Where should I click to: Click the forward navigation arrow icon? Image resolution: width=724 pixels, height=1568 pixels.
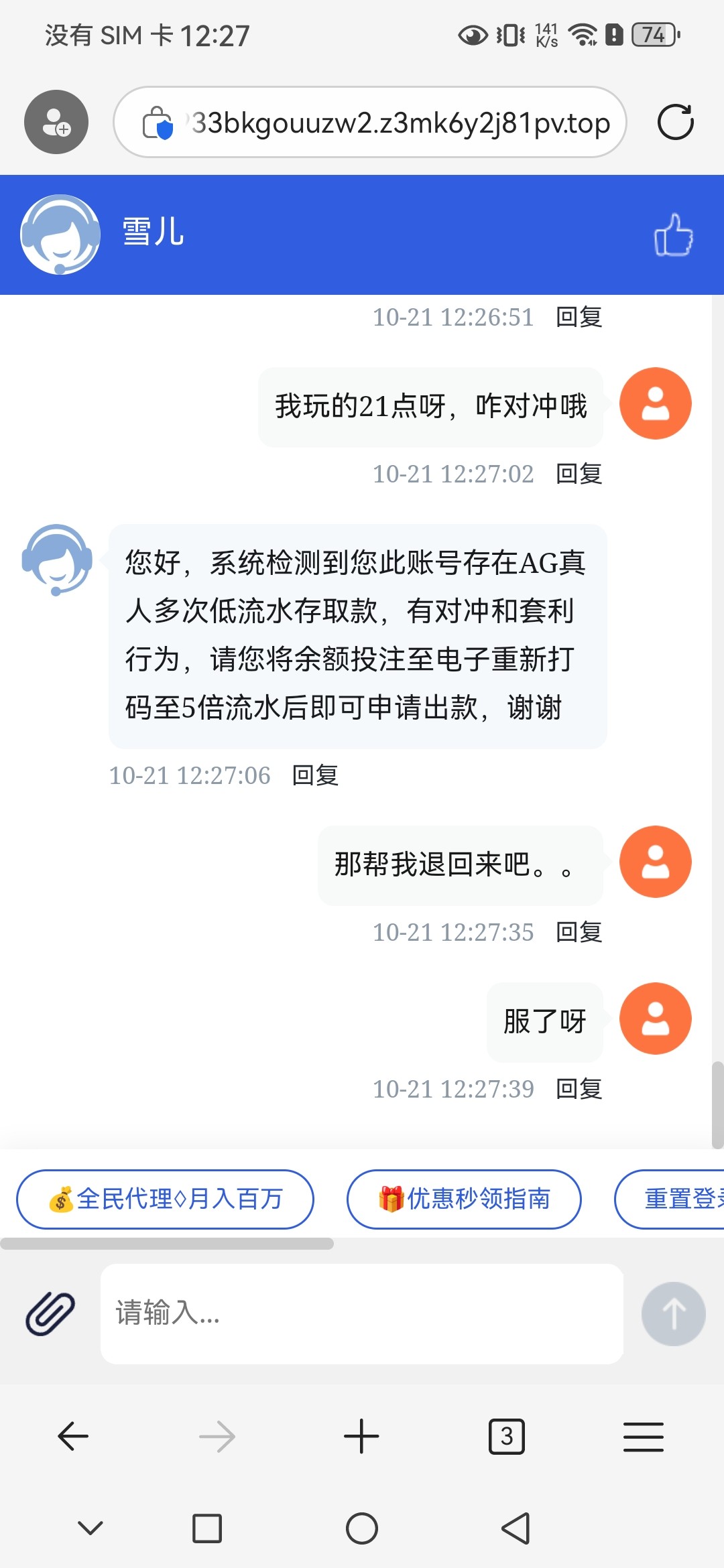pos(217,1436)
